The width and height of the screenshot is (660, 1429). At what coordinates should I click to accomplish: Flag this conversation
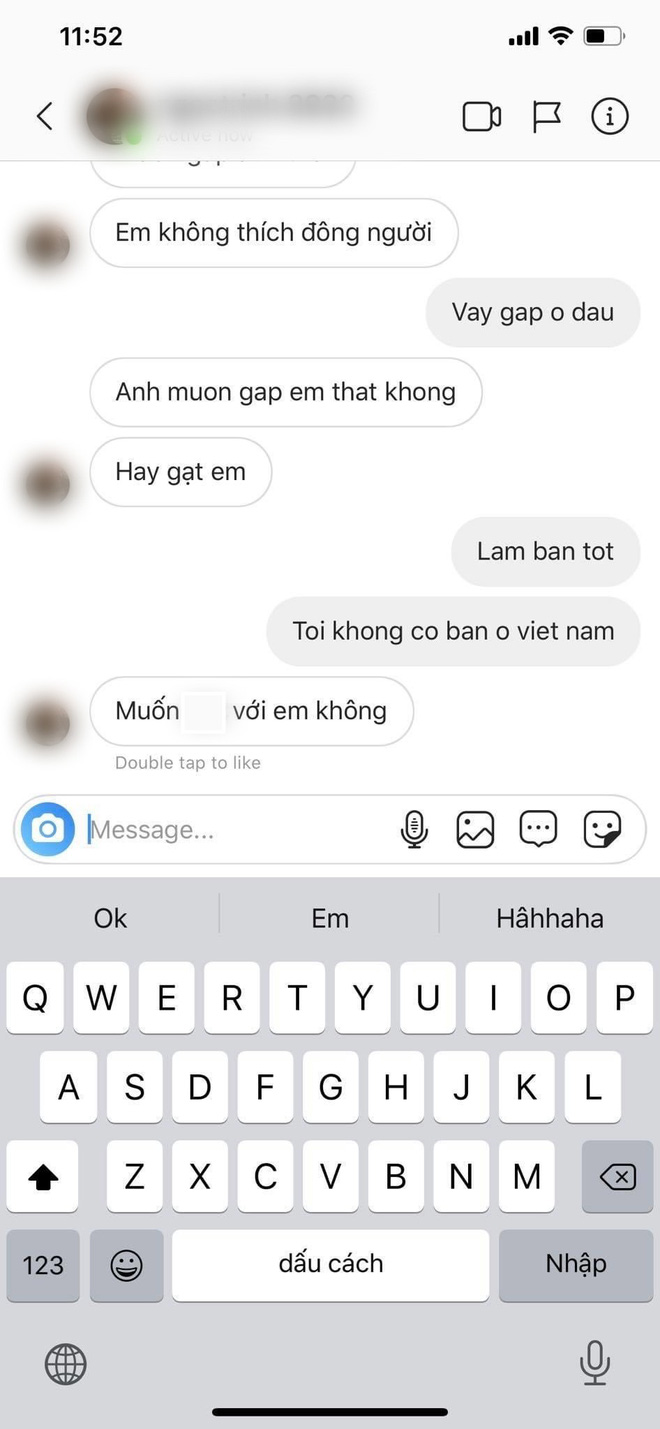pos(546,117)
